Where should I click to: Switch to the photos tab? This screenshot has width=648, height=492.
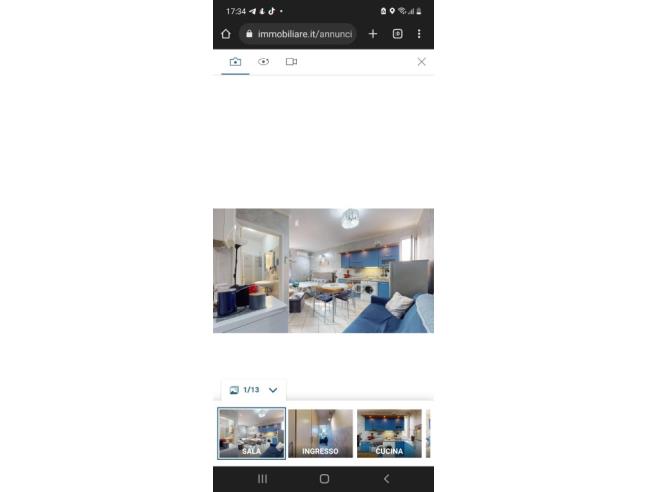point(235,62)
